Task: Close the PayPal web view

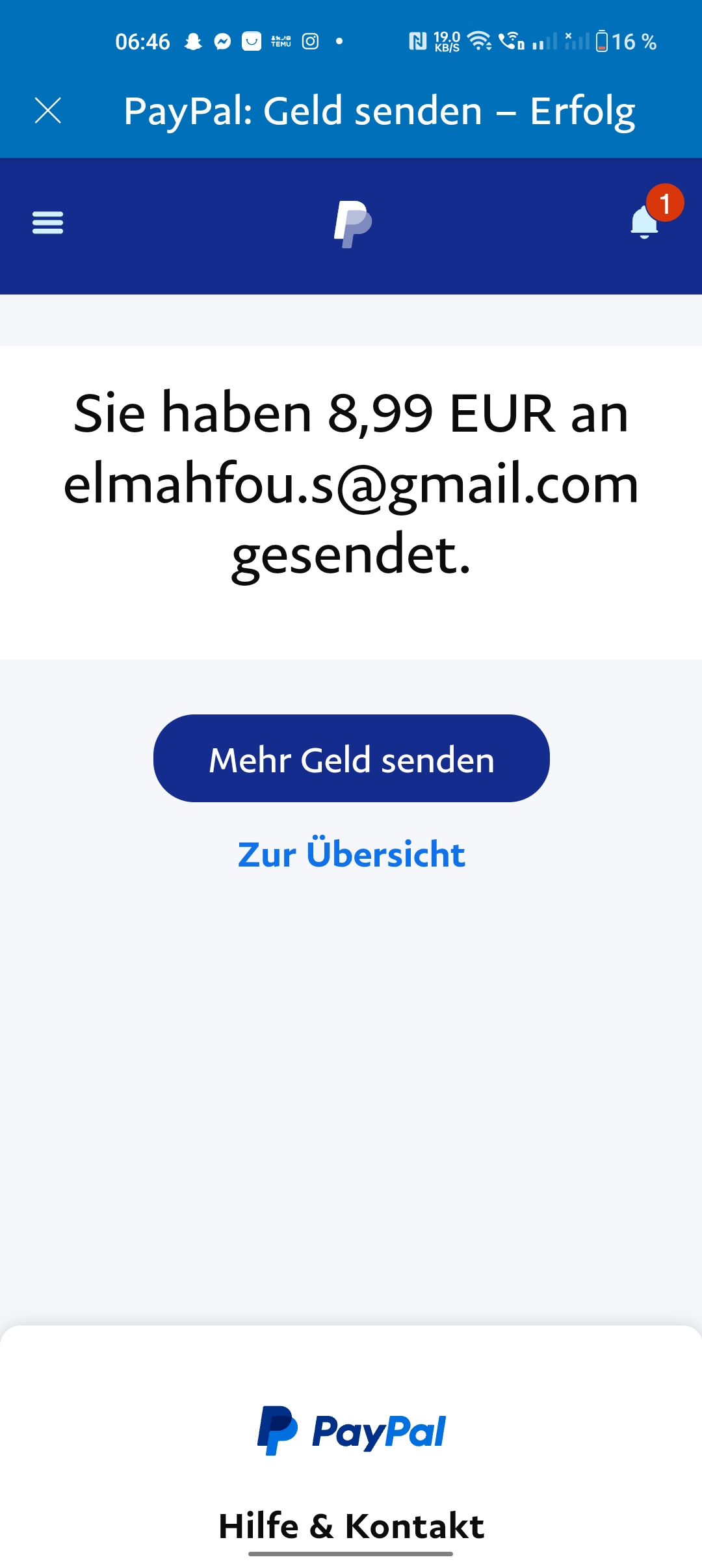Action: click(x=47, y=111)
